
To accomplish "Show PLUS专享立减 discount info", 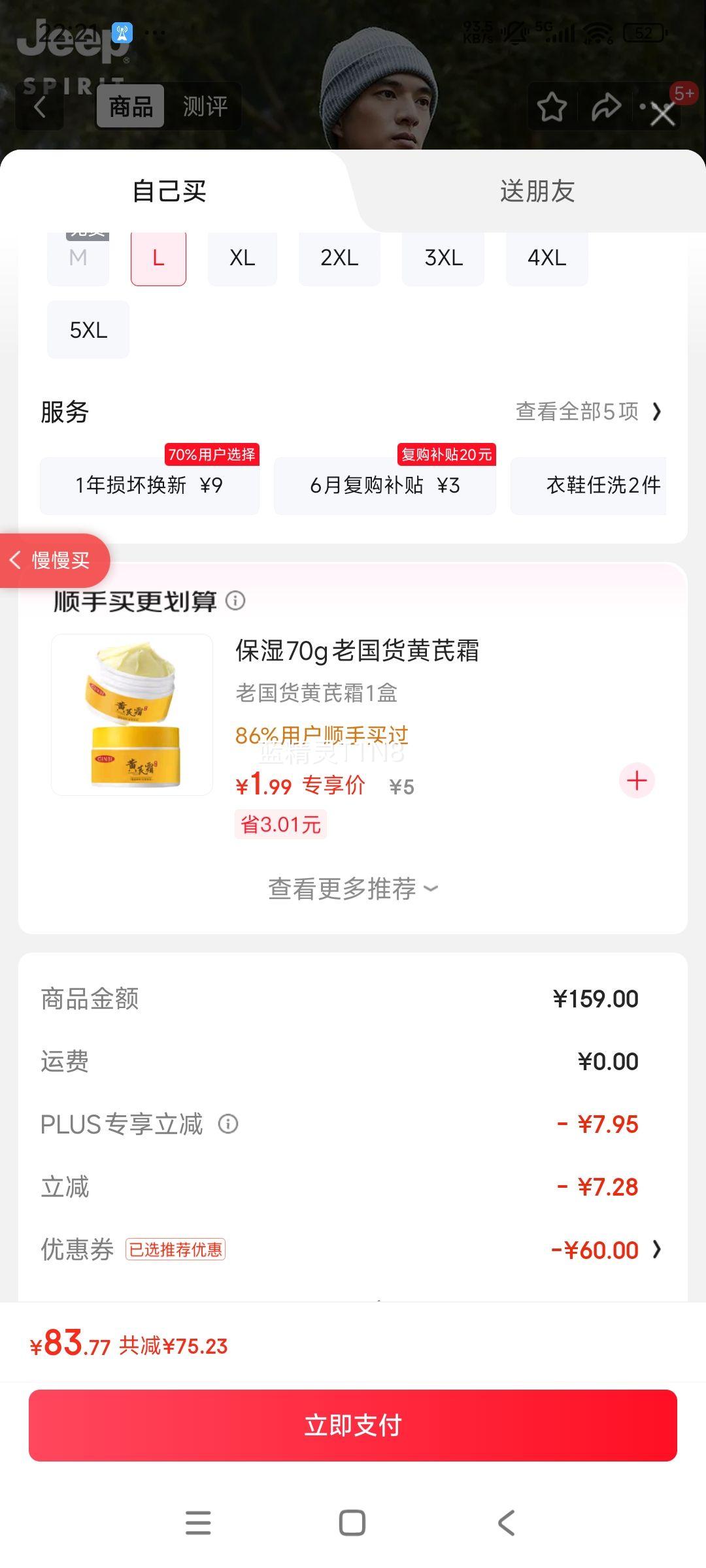I will click(228, 1124).
